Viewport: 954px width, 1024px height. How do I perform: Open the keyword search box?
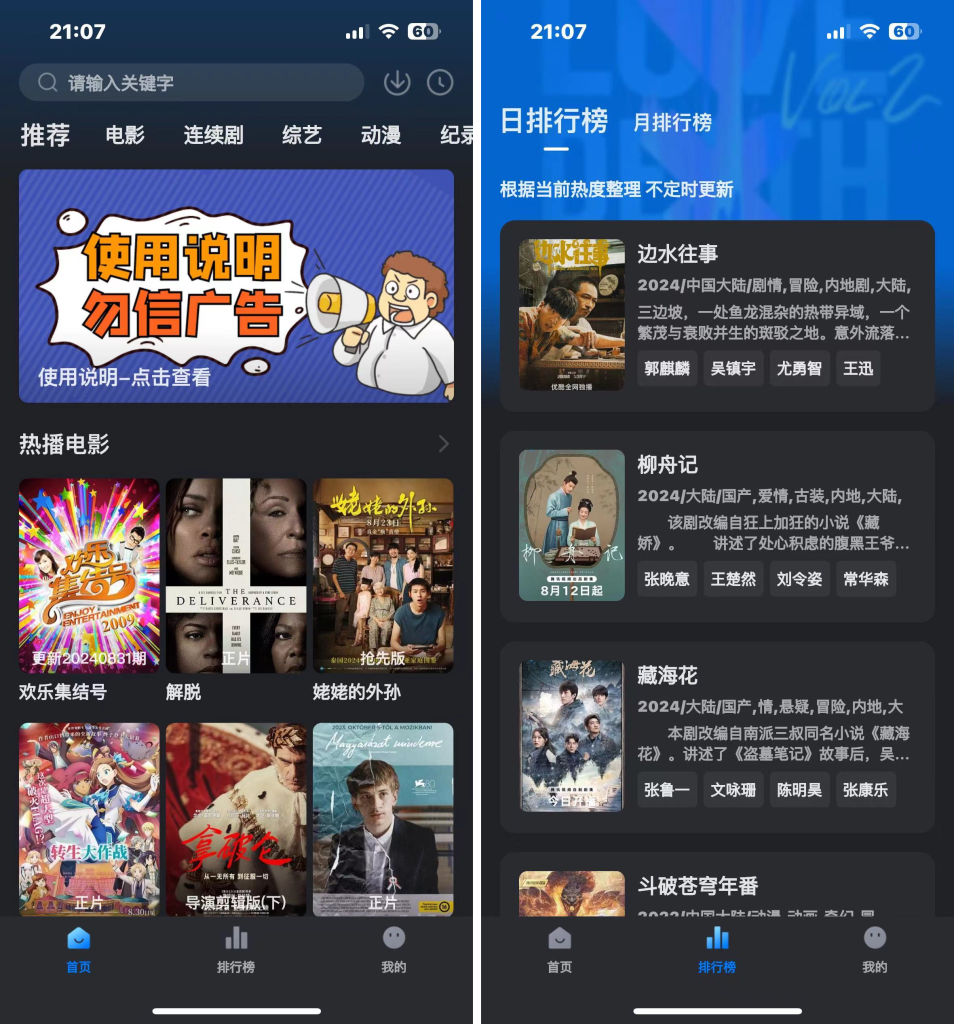(x=190, y=83)
